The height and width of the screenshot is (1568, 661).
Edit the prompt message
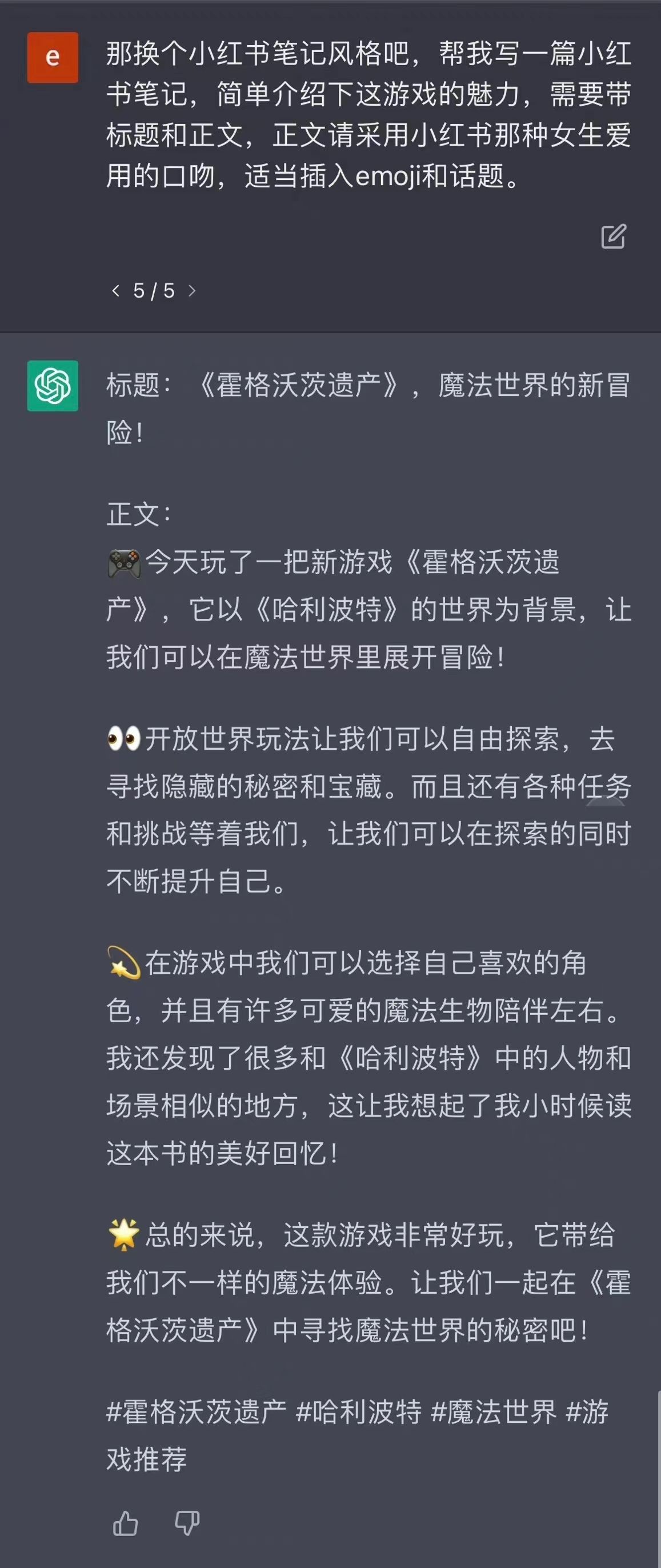[x=613, y=236]
